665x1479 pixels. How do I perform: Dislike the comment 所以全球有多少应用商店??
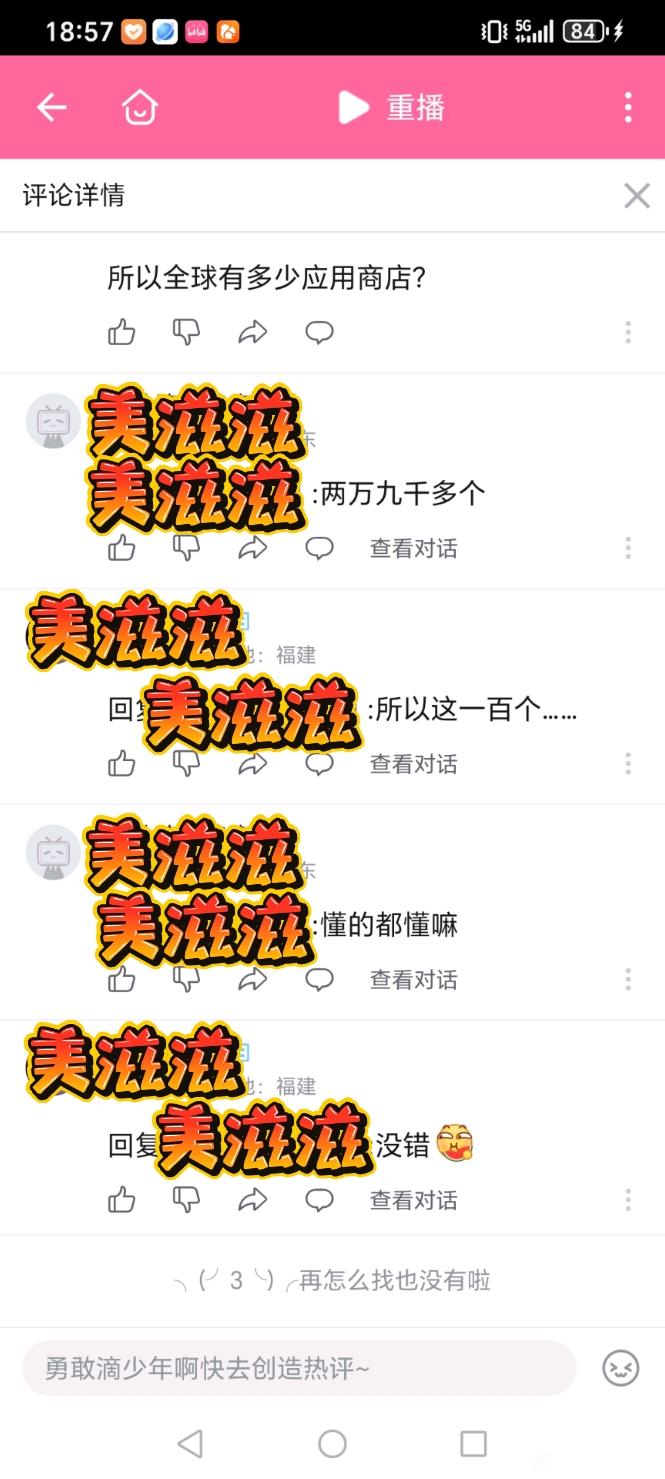(x=186, y=332)
